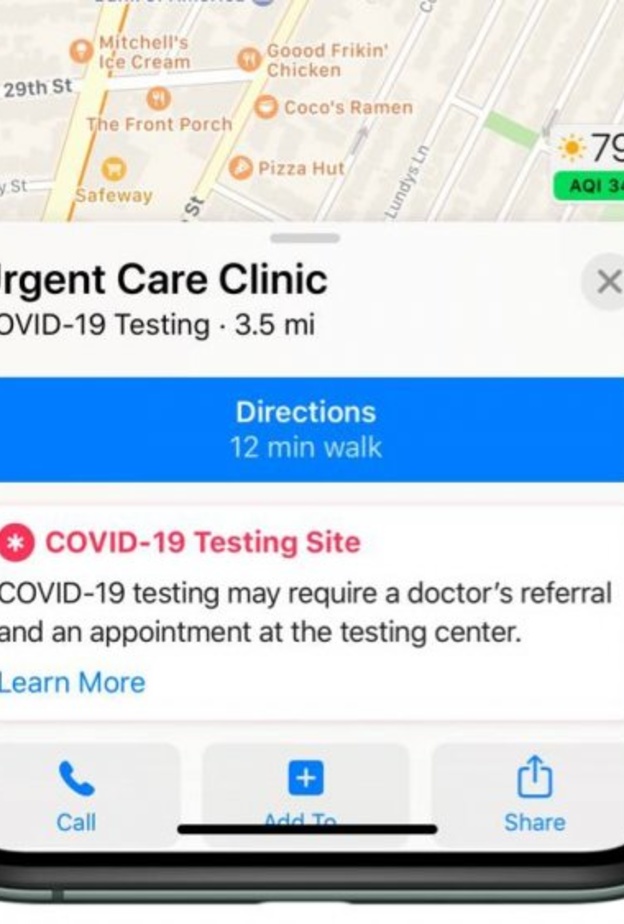
Task: Get directions for the 12 min walk
Action: [306, 429]
